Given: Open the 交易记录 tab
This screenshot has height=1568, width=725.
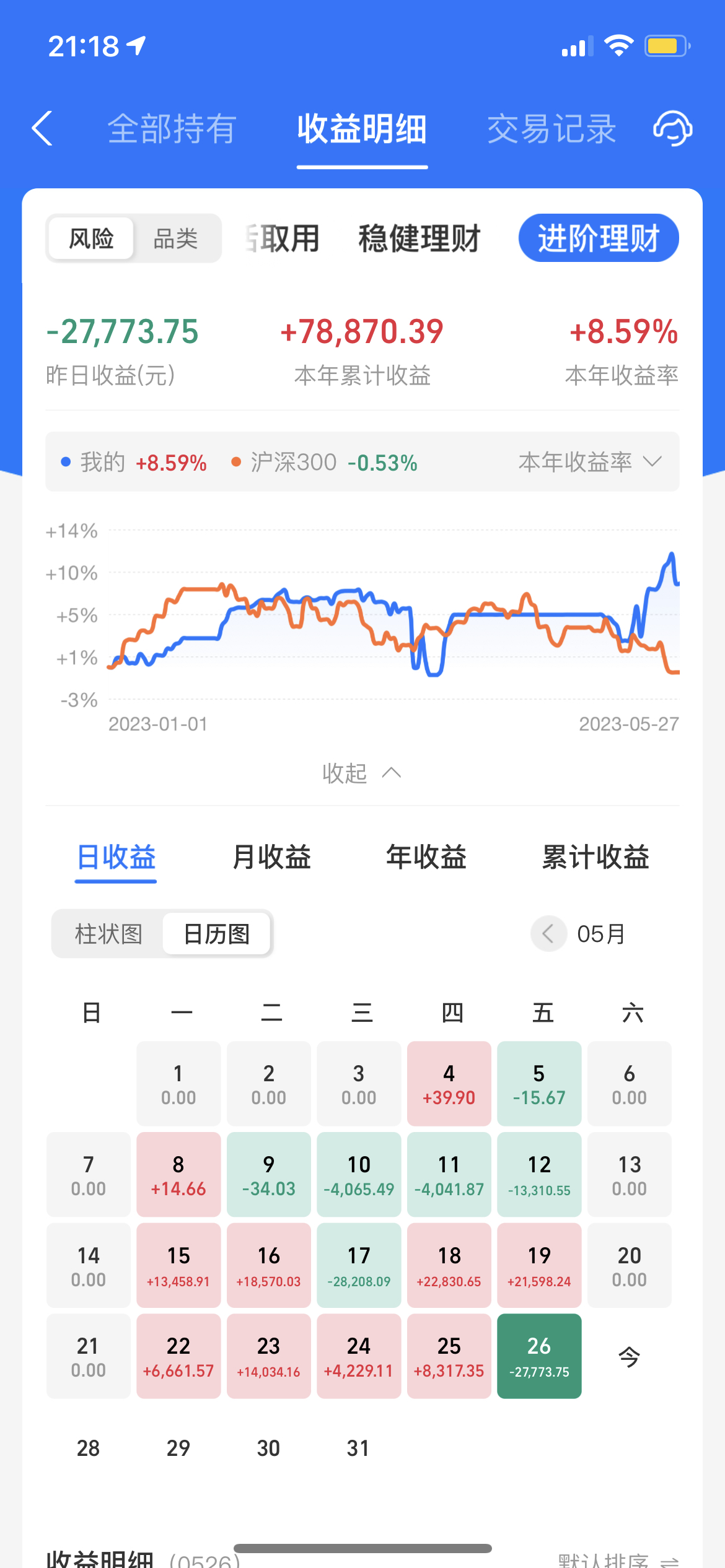Looking at the screenshot, I should pos(551,129).
